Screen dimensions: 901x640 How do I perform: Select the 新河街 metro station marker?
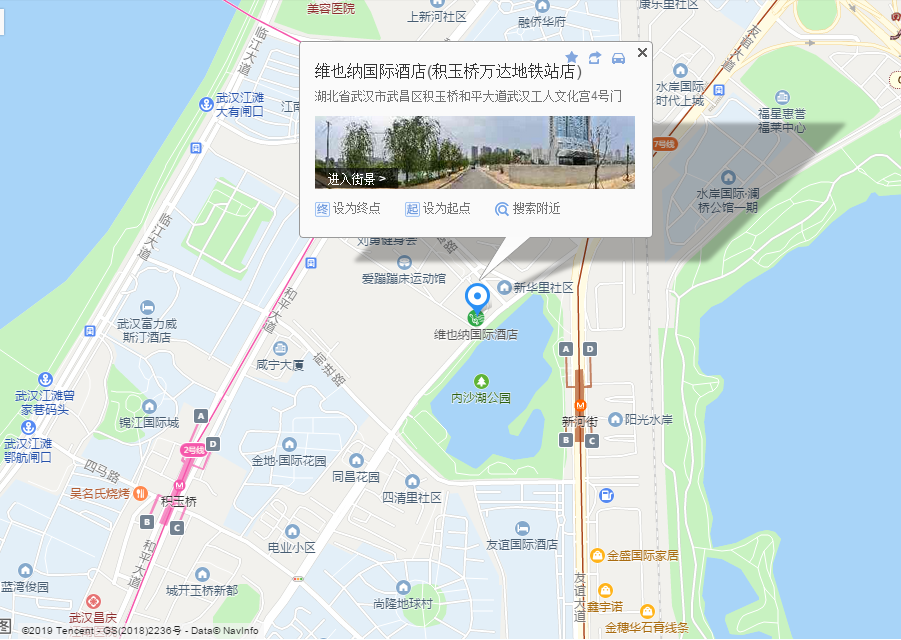[x=579, y=406]
